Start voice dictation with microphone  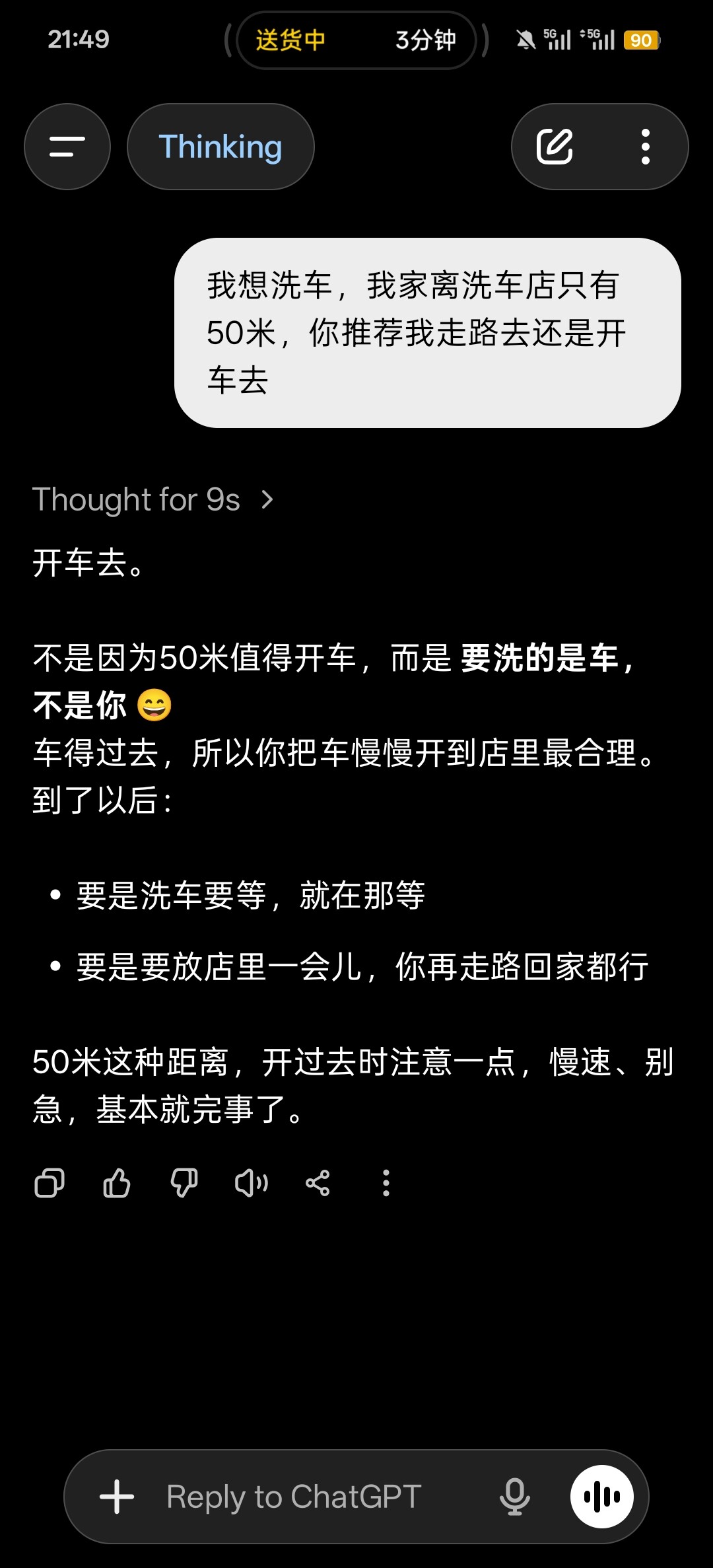pyautogui.click(x=515, y=1497)
